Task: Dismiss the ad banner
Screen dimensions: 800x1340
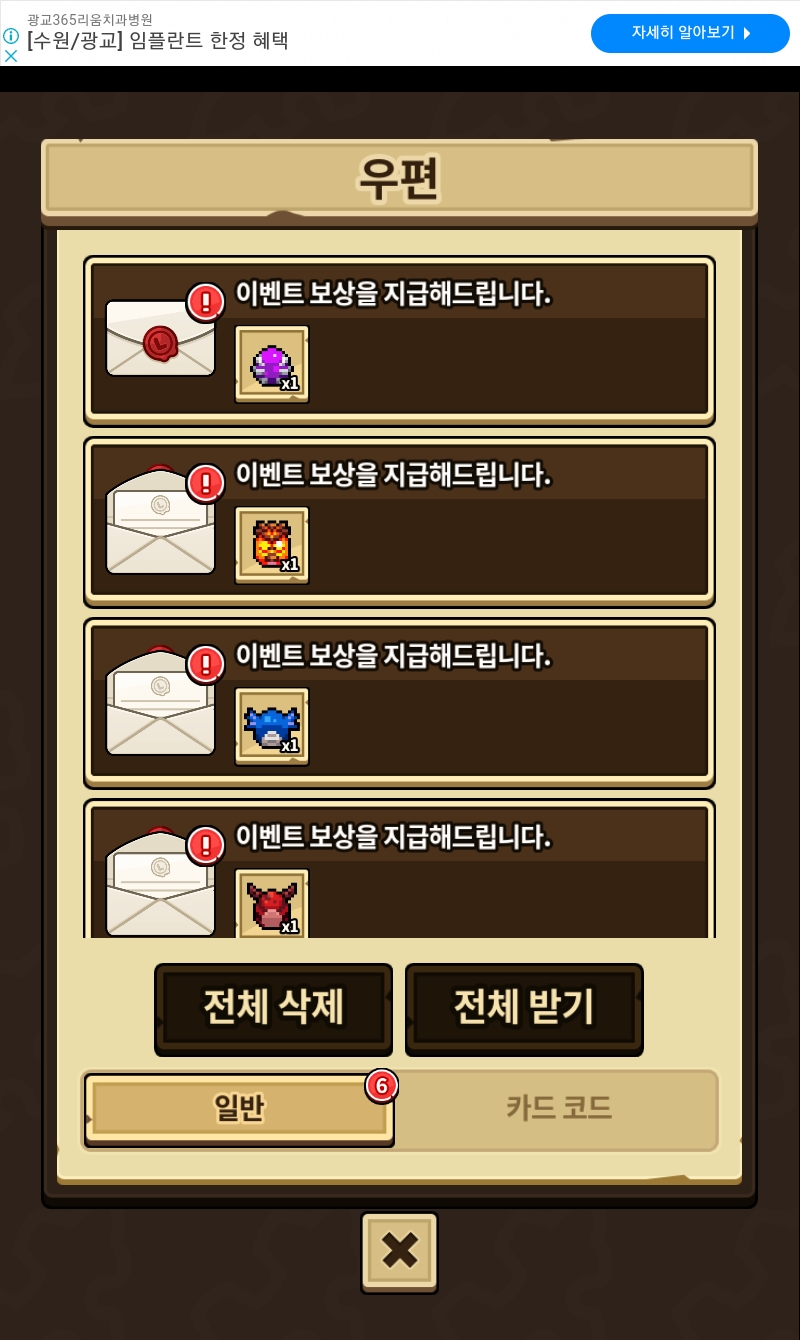Action: (11, 56)
